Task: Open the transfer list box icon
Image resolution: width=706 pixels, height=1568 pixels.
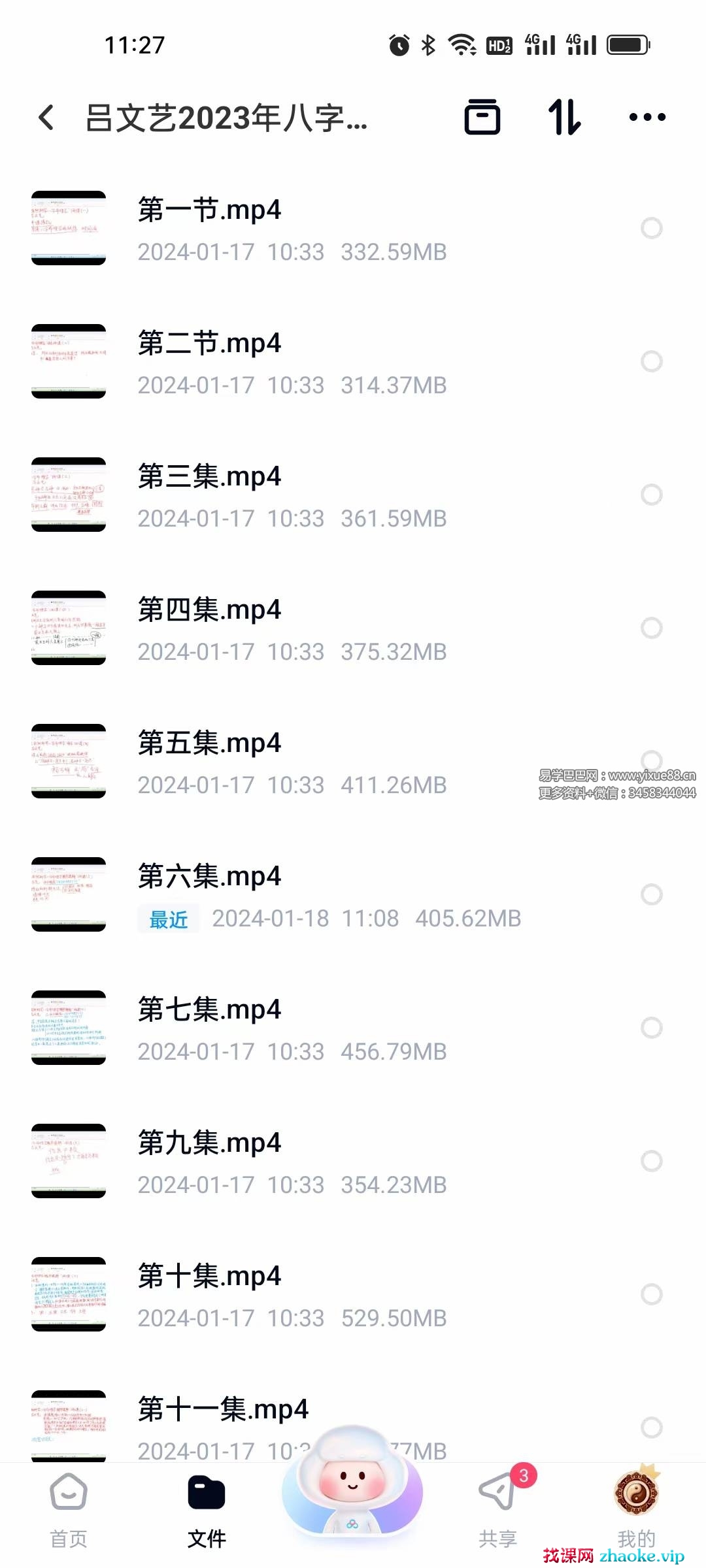Action: 482,118
